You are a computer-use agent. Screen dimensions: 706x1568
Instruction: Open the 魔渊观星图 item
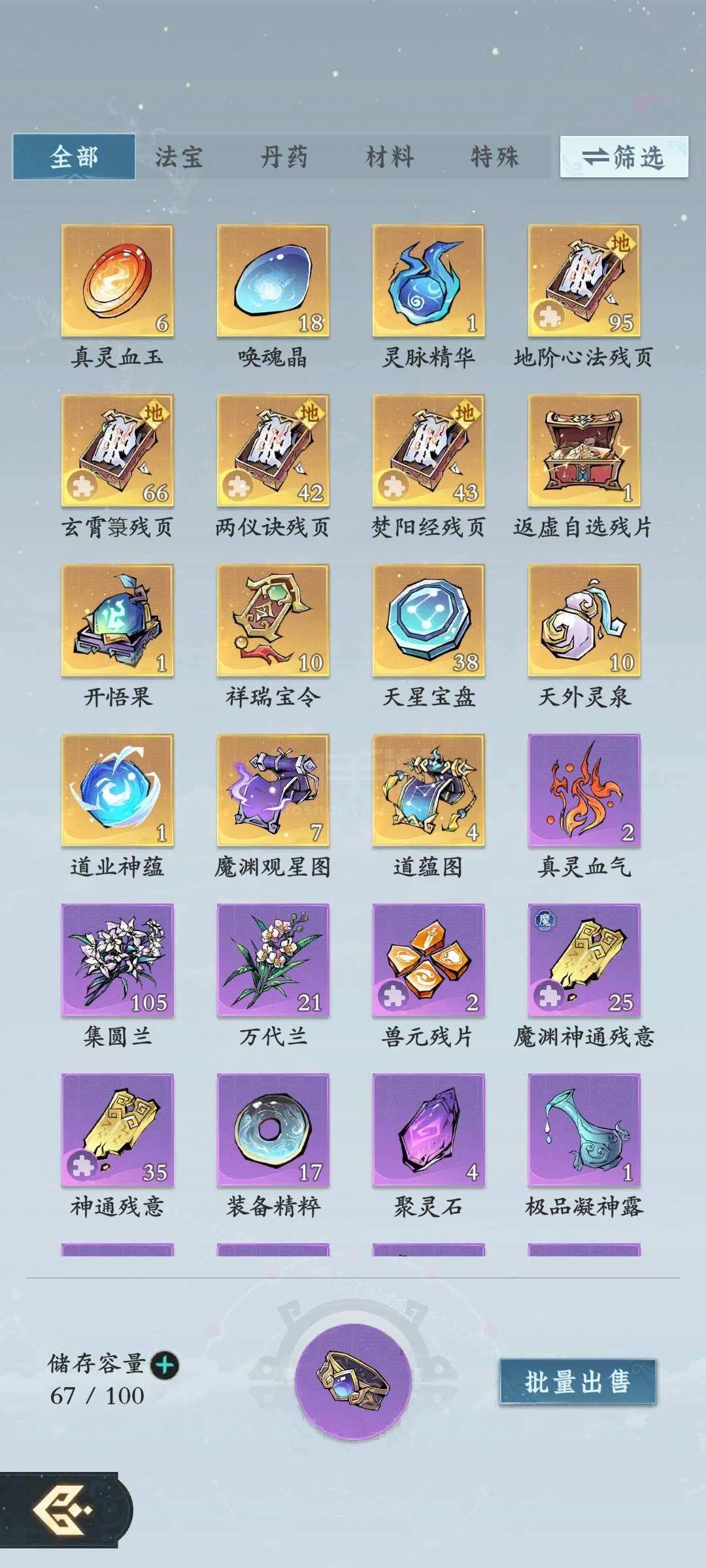273,791
